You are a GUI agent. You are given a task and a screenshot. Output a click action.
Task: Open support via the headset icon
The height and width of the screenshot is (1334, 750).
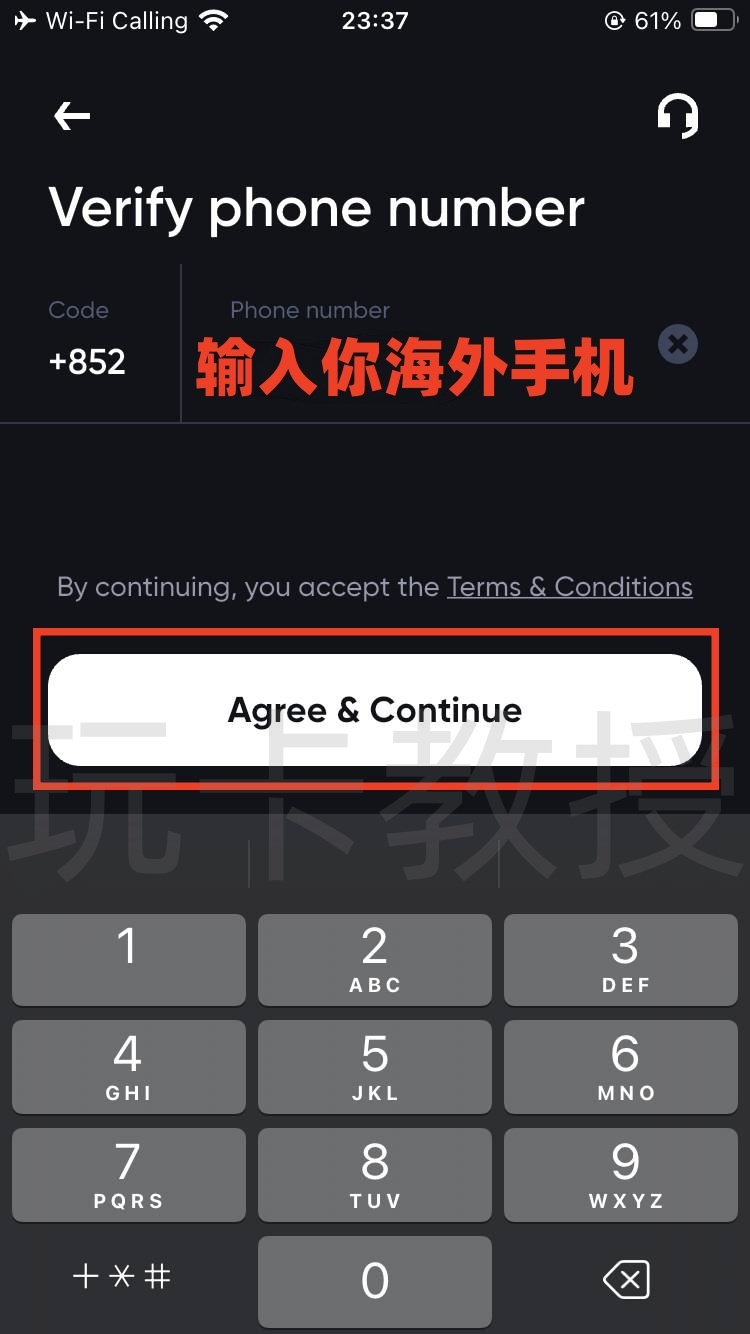coord(679,116)
